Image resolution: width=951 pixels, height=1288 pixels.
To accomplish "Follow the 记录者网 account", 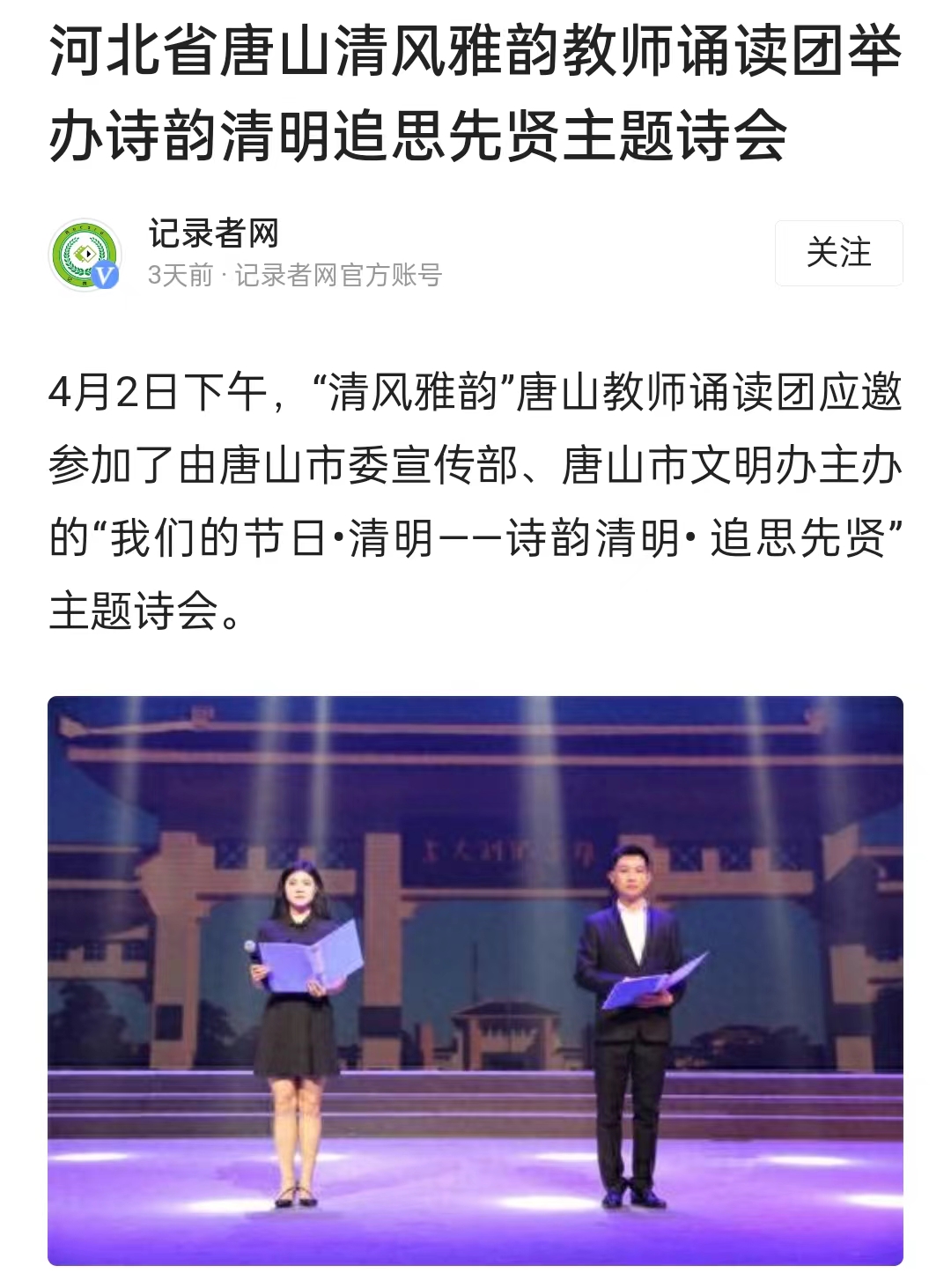I will tap(838, 253).
